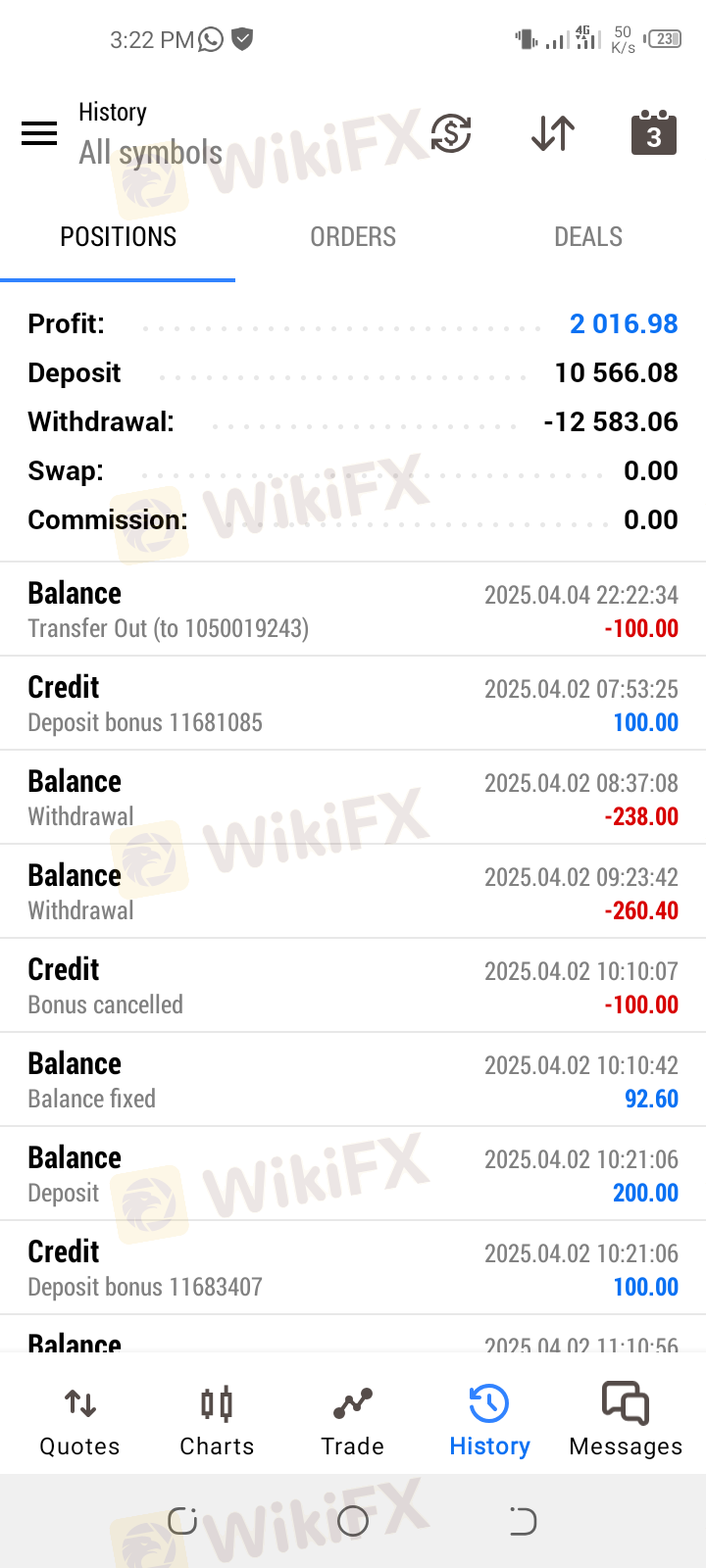Switch to the Orders tab
Image resolution: width=706 pixels, height=1568 pixels.
click(353, 237)
